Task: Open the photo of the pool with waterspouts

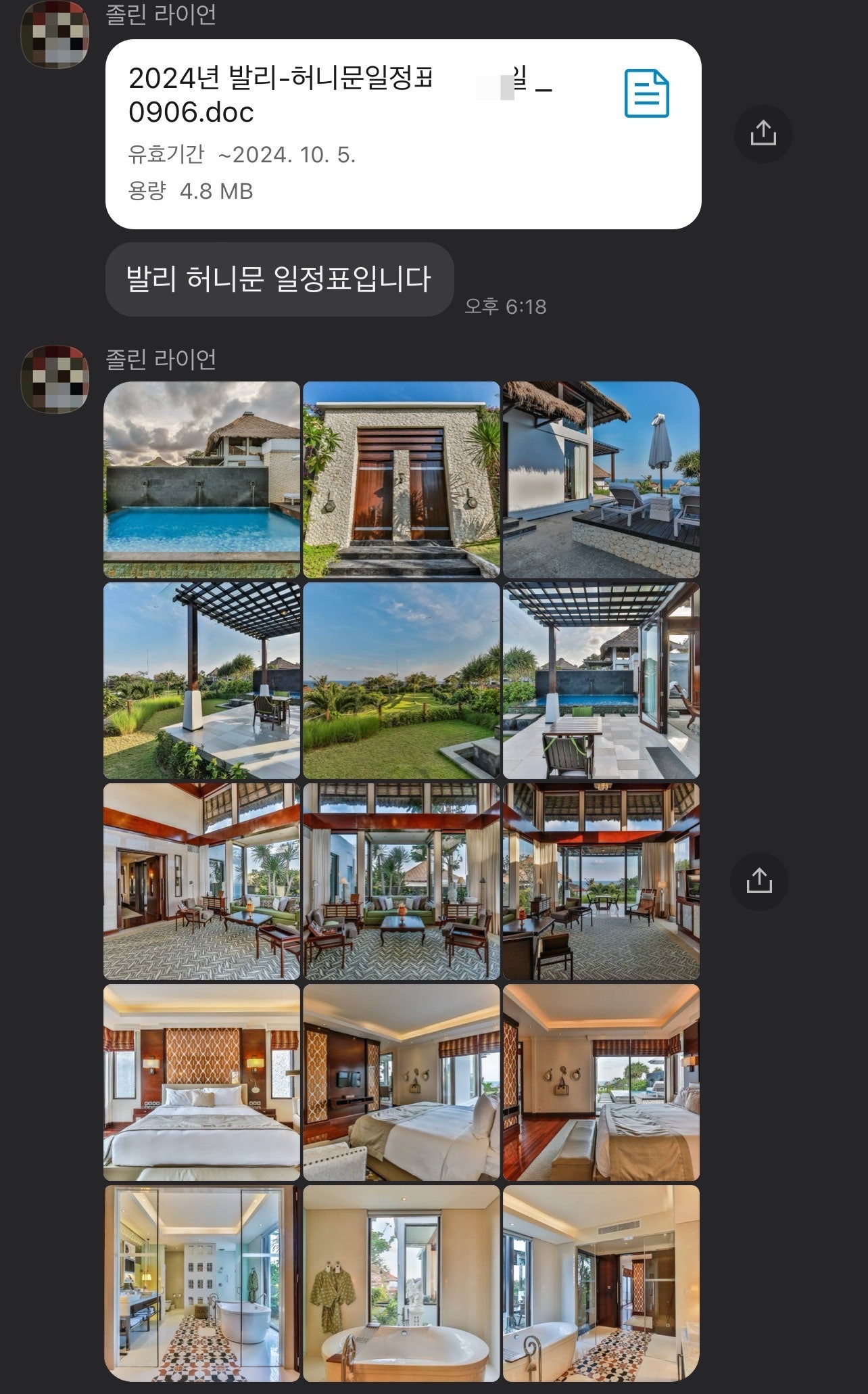Action: 201,480
